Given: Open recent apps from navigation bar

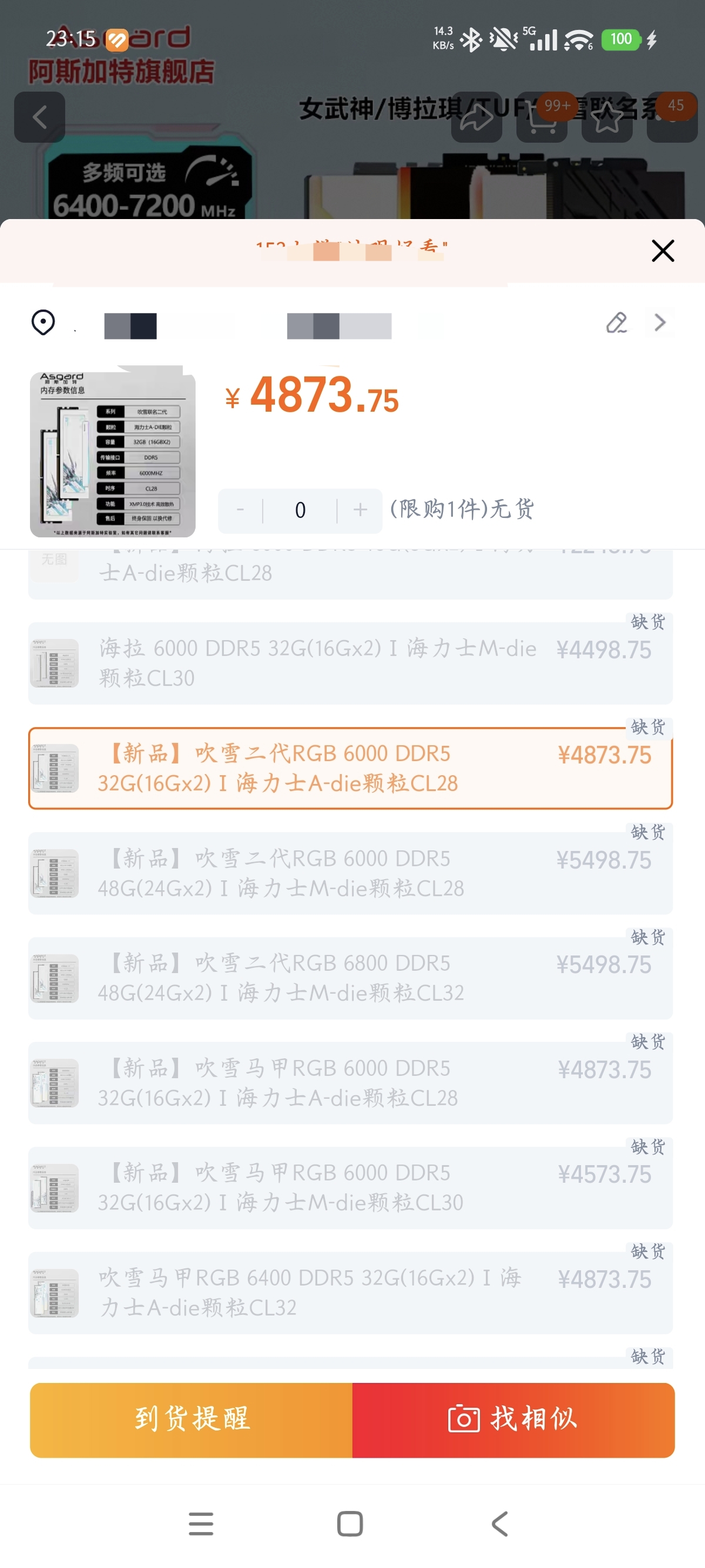Looking at the screenshot, I should pyautogui.click(x=201, y=1523).
